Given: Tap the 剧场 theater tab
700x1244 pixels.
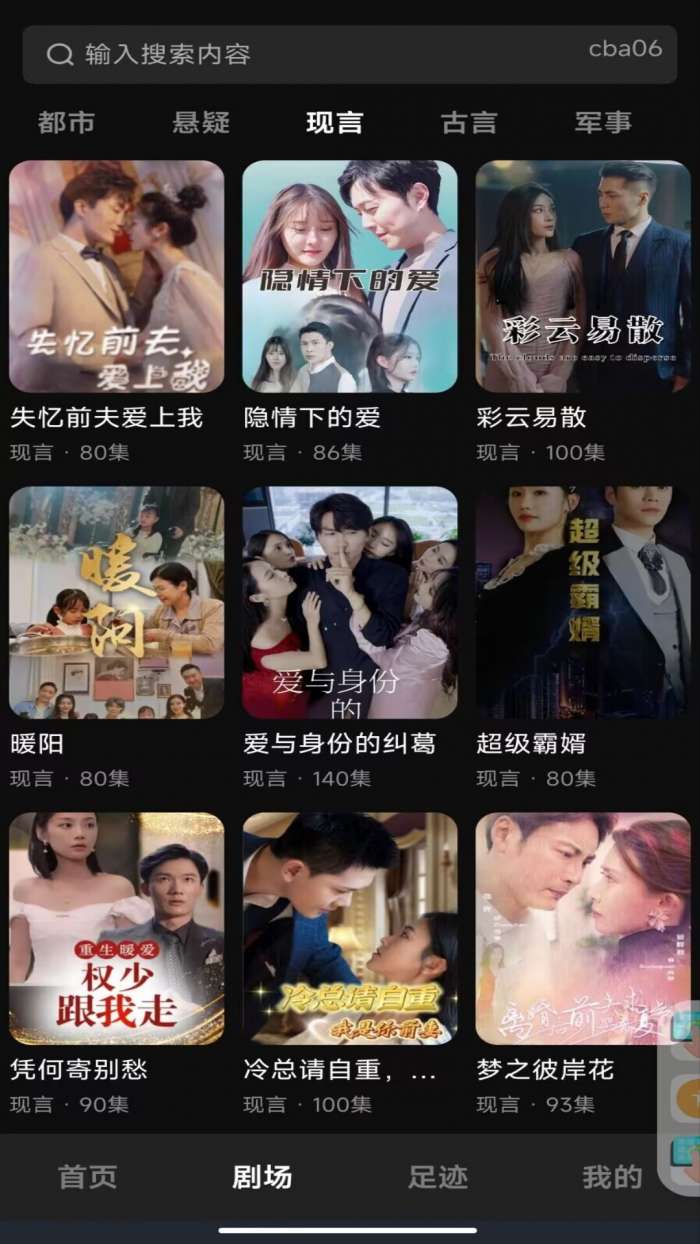Looking at the screenshot, I should pyautogui.click(x=262, y=1177).
